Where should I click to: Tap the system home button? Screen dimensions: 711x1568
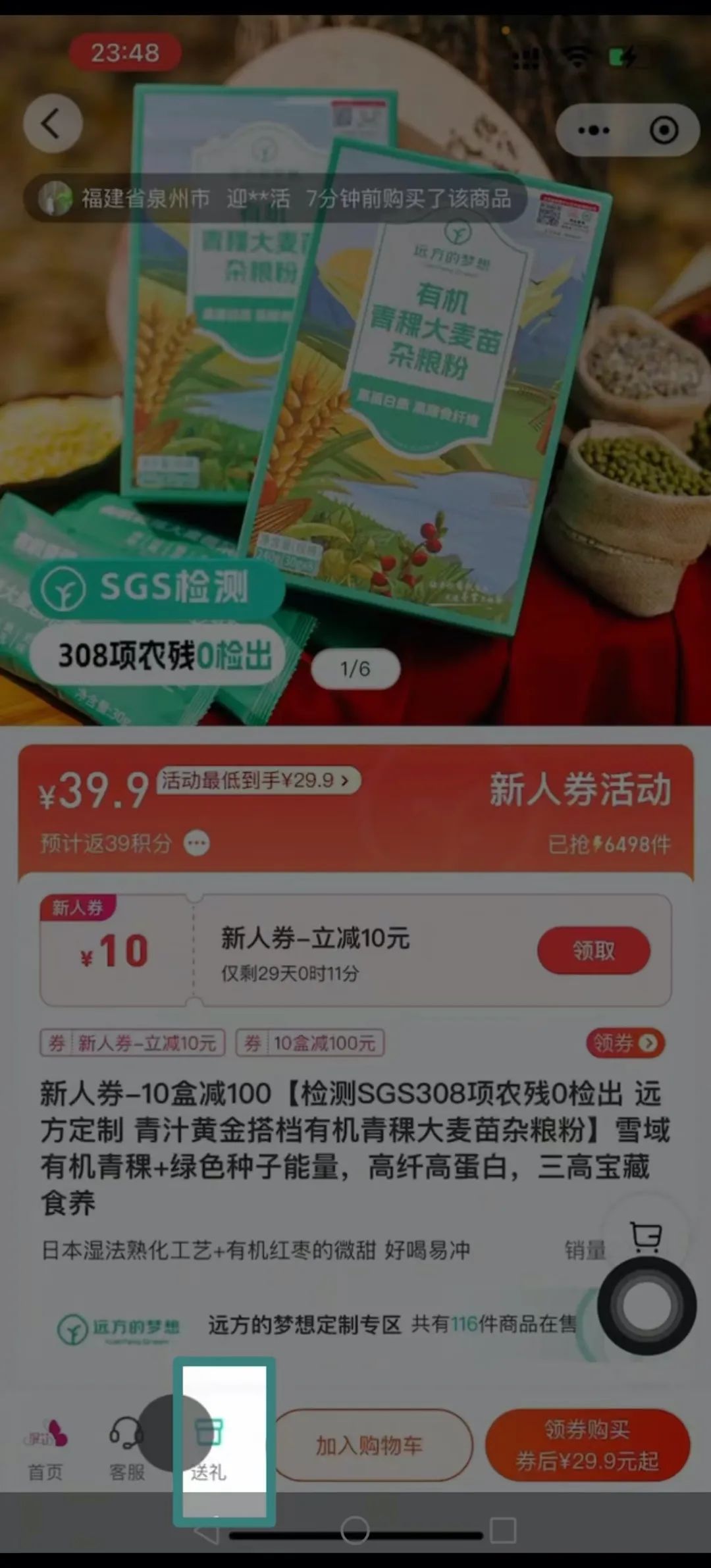click(355, 1530)
